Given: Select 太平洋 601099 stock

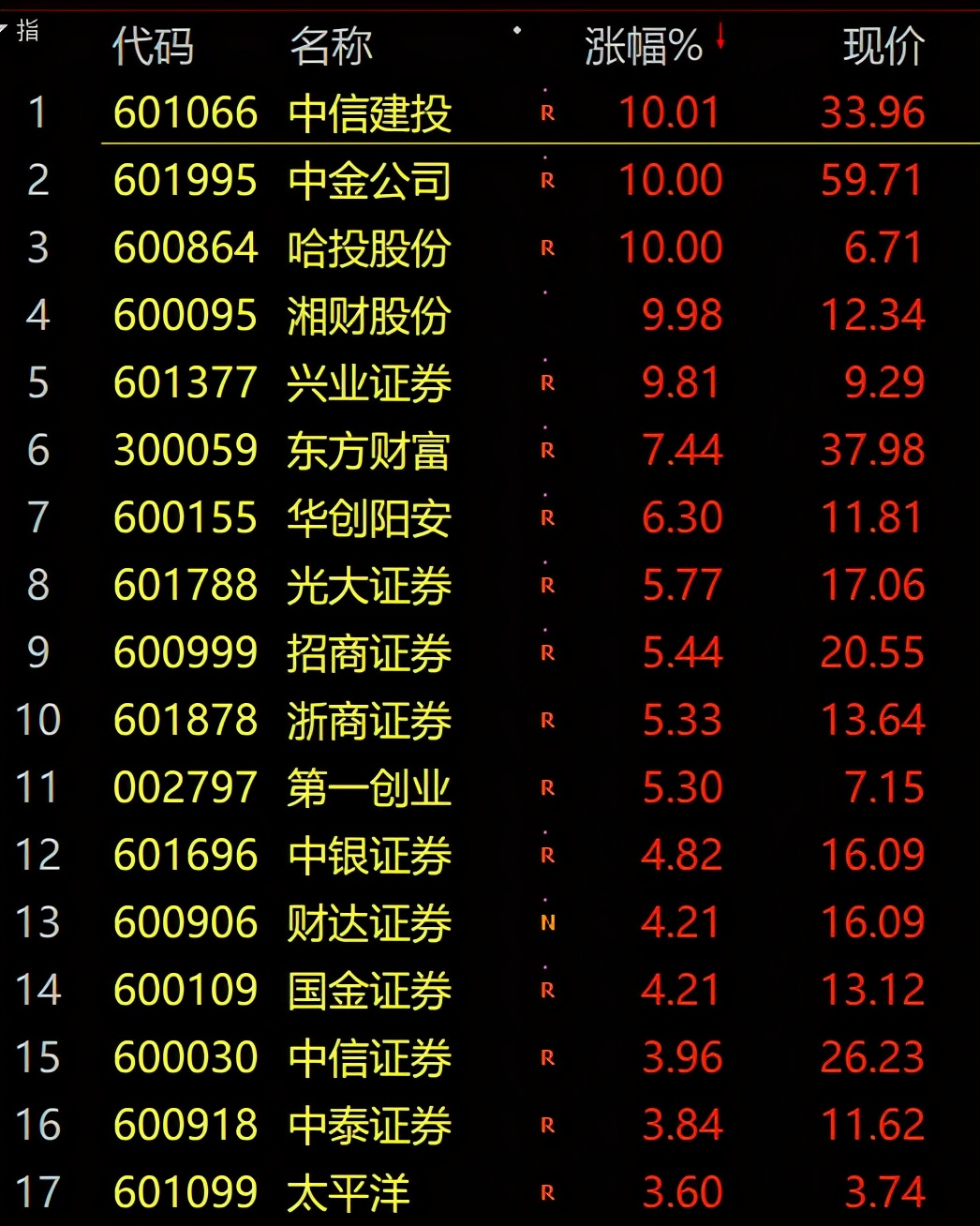Looking at the screenshot, I should click(349, 1193).
